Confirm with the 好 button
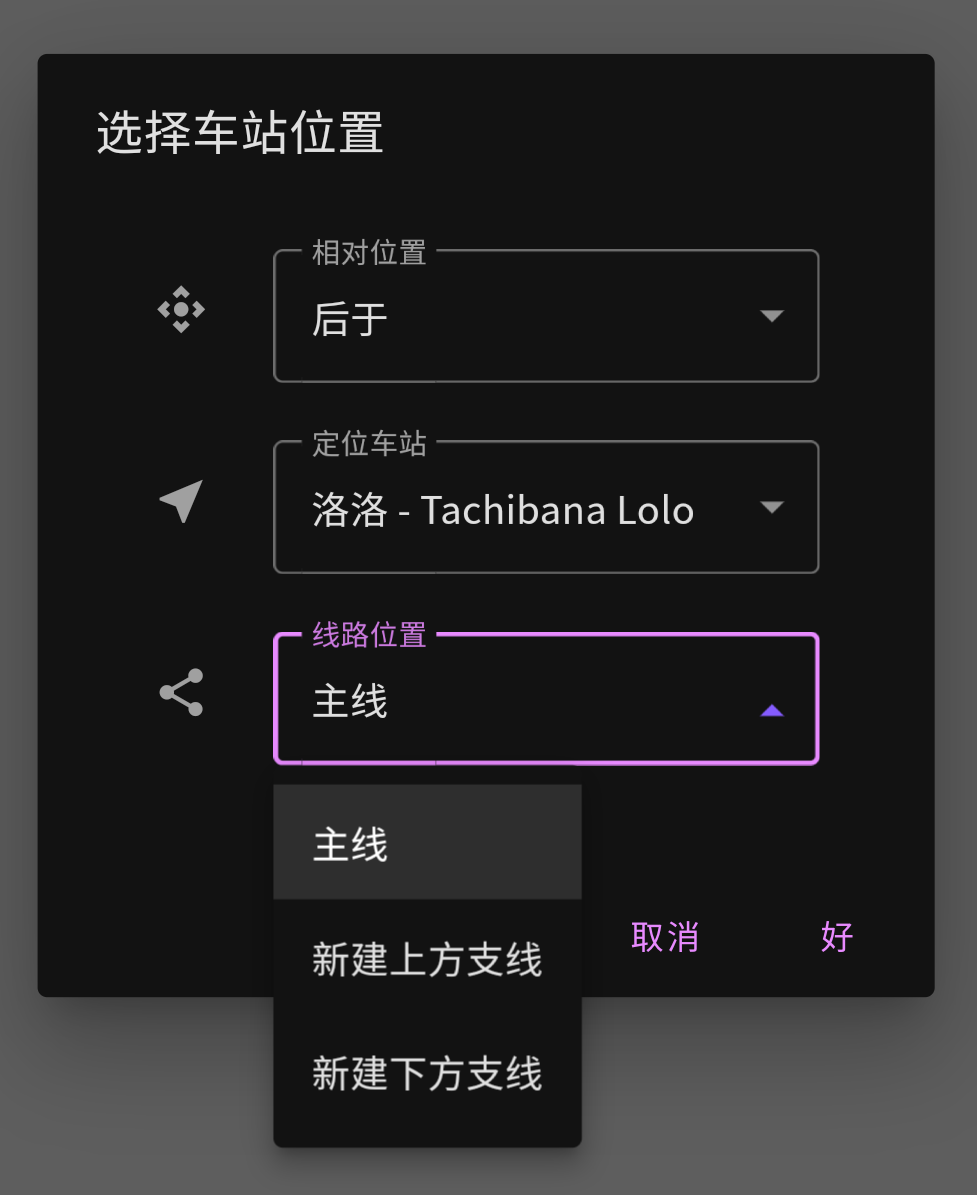 [836, 937]
